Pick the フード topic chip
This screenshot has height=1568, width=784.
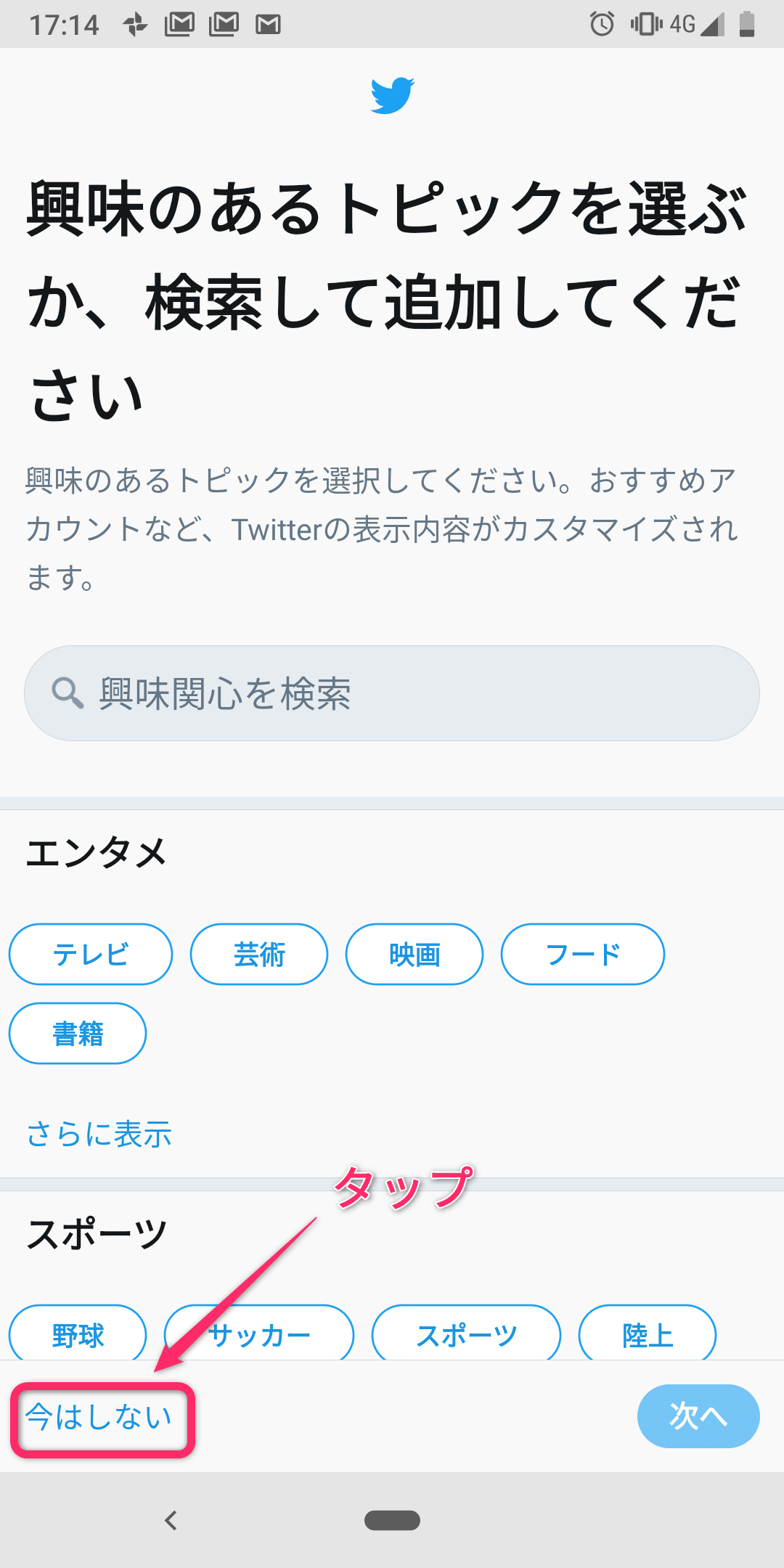click(x=583, y=954)
